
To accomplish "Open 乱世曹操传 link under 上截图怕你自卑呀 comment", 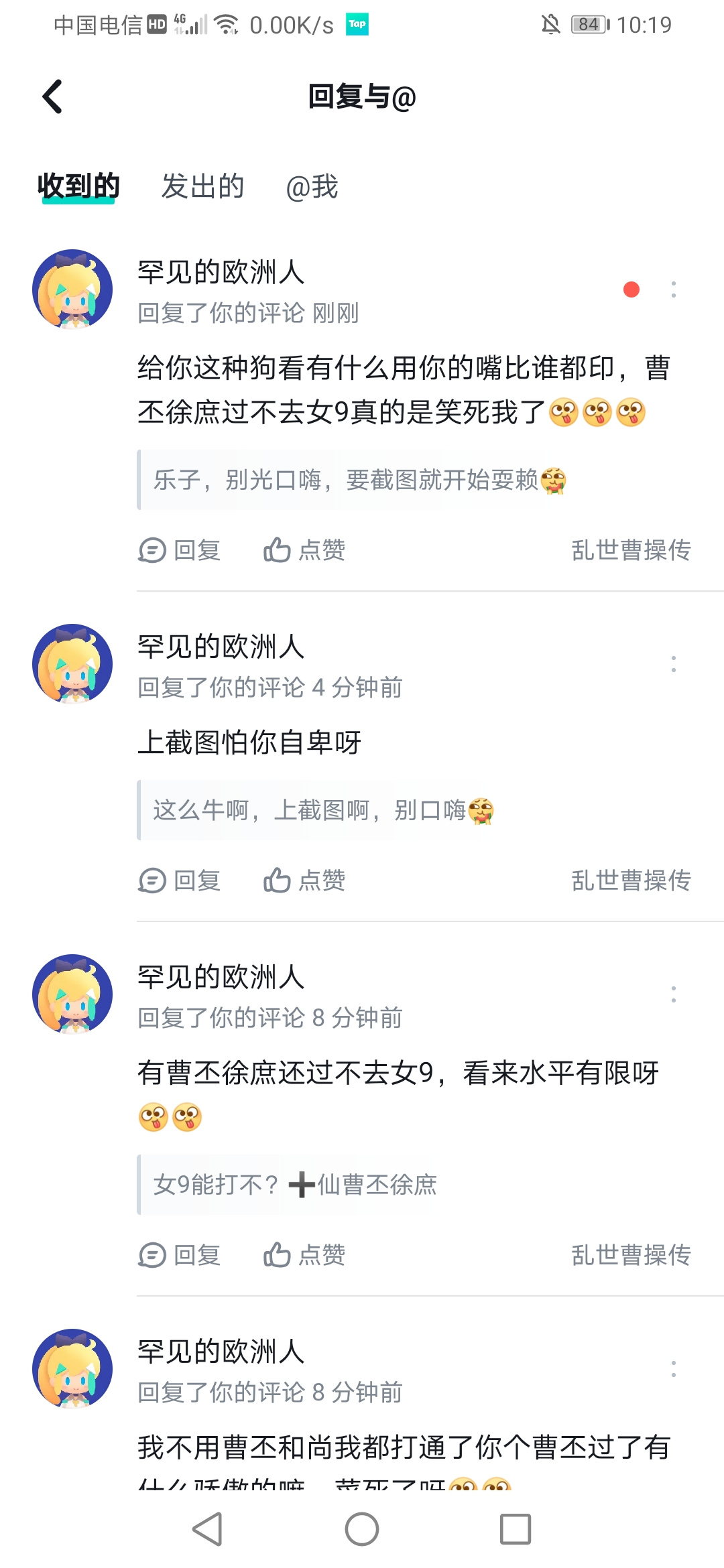I will pos(631,880).
